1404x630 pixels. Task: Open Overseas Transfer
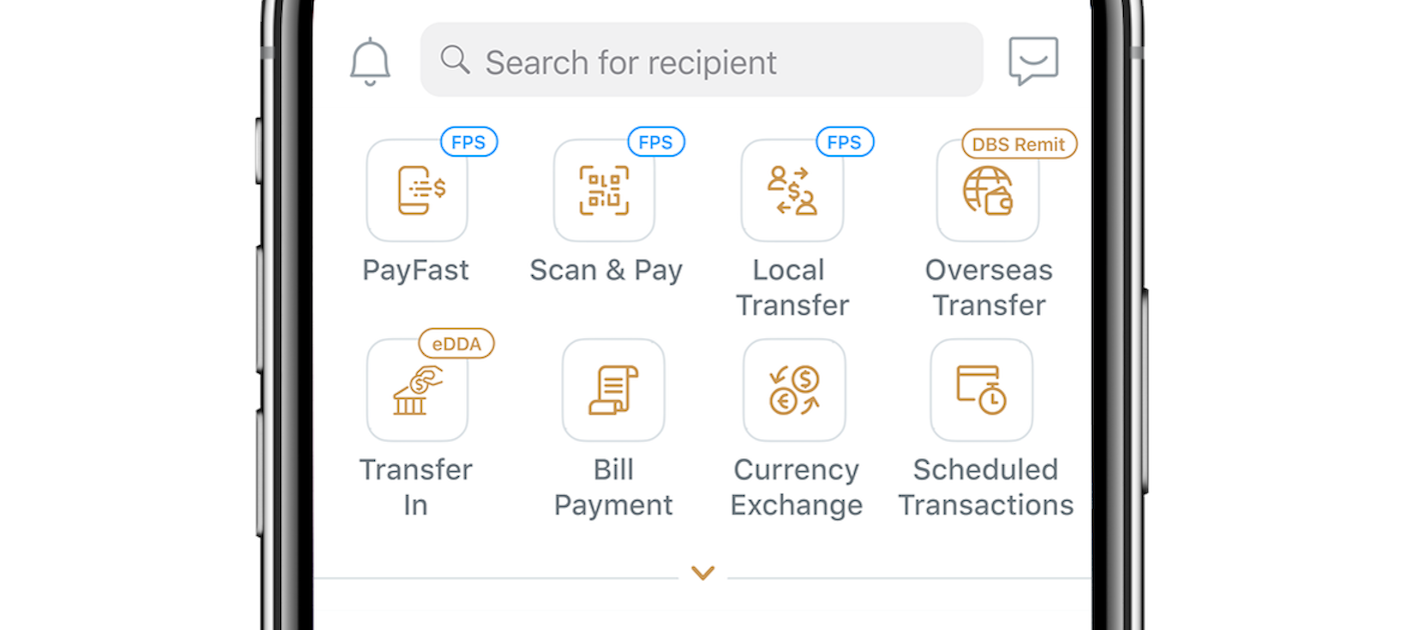[987, 191]
